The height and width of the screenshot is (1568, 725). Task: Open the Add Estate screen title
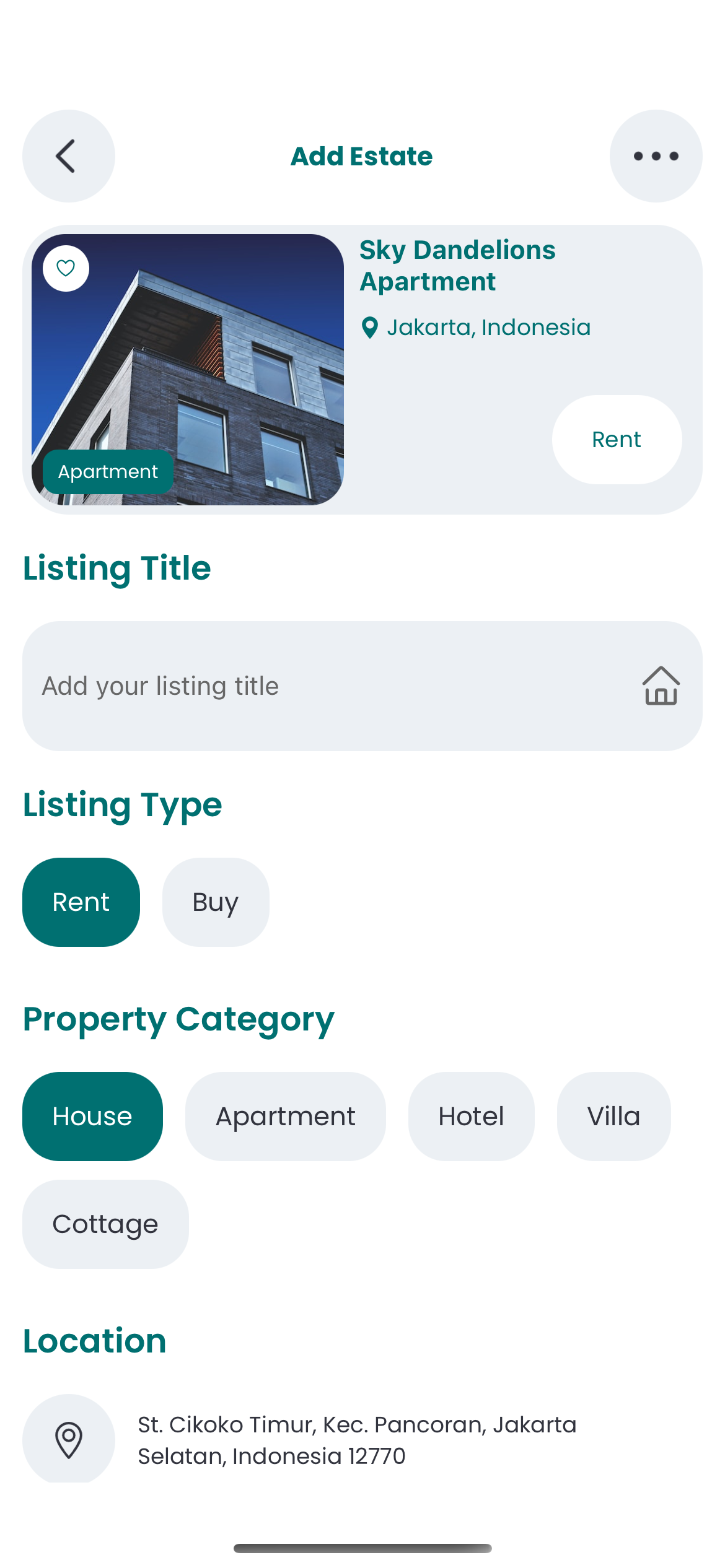[361, 156]
